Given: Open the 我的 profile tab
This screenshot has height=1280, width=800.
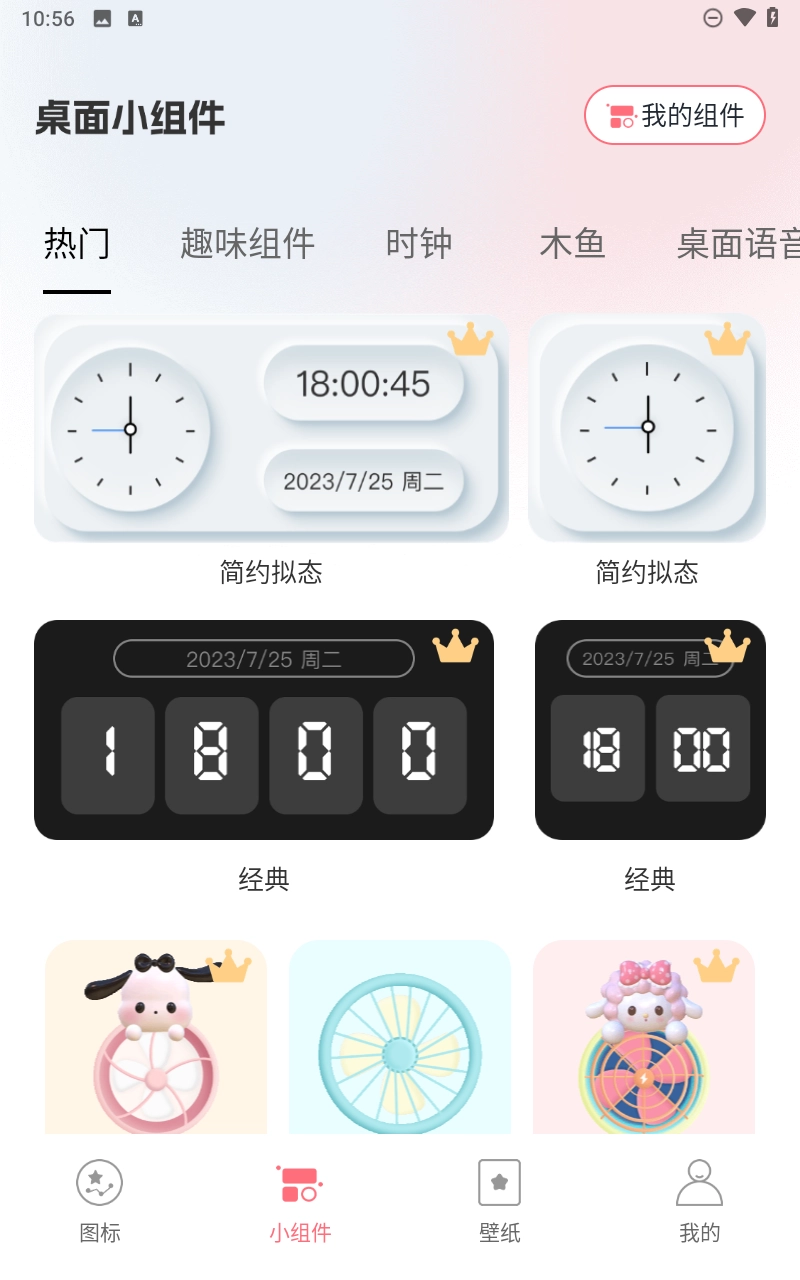Looking at the screenshot, I should click(700, 1200).
